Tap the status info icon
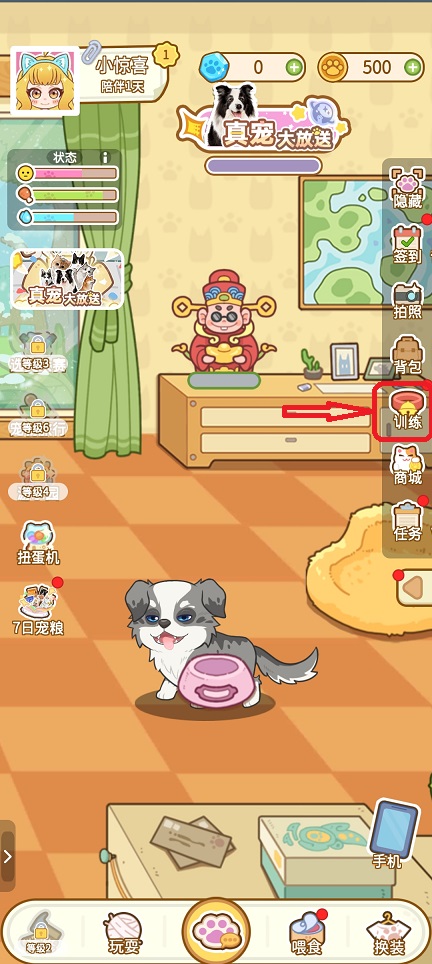432x964 pixels. (105, 157)
